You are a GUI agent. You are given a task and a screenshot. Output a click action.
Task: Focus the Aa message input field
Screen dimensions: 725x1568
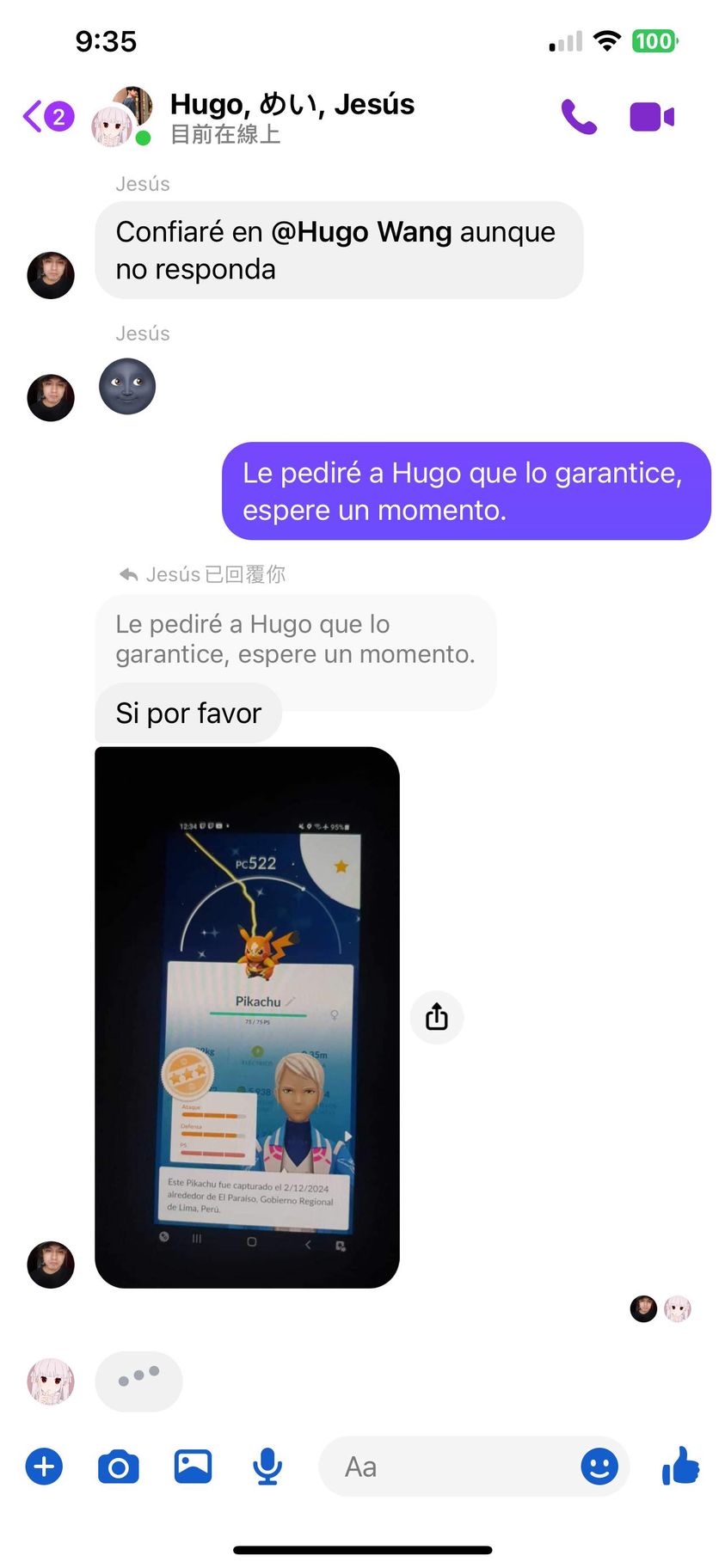(x=447, y=1467)
